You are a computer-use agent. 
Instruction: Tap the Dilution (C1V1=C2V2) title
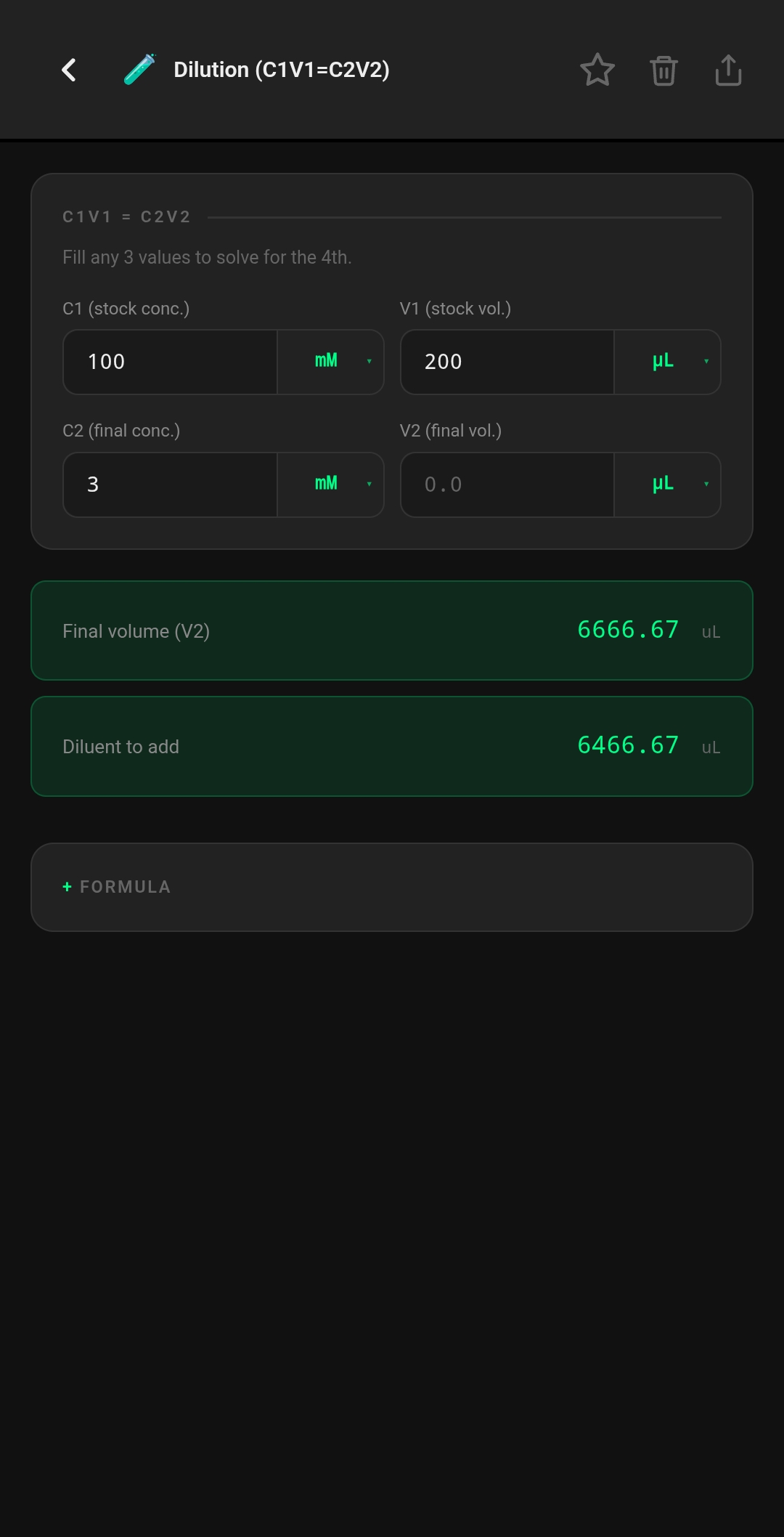(282, 70)
